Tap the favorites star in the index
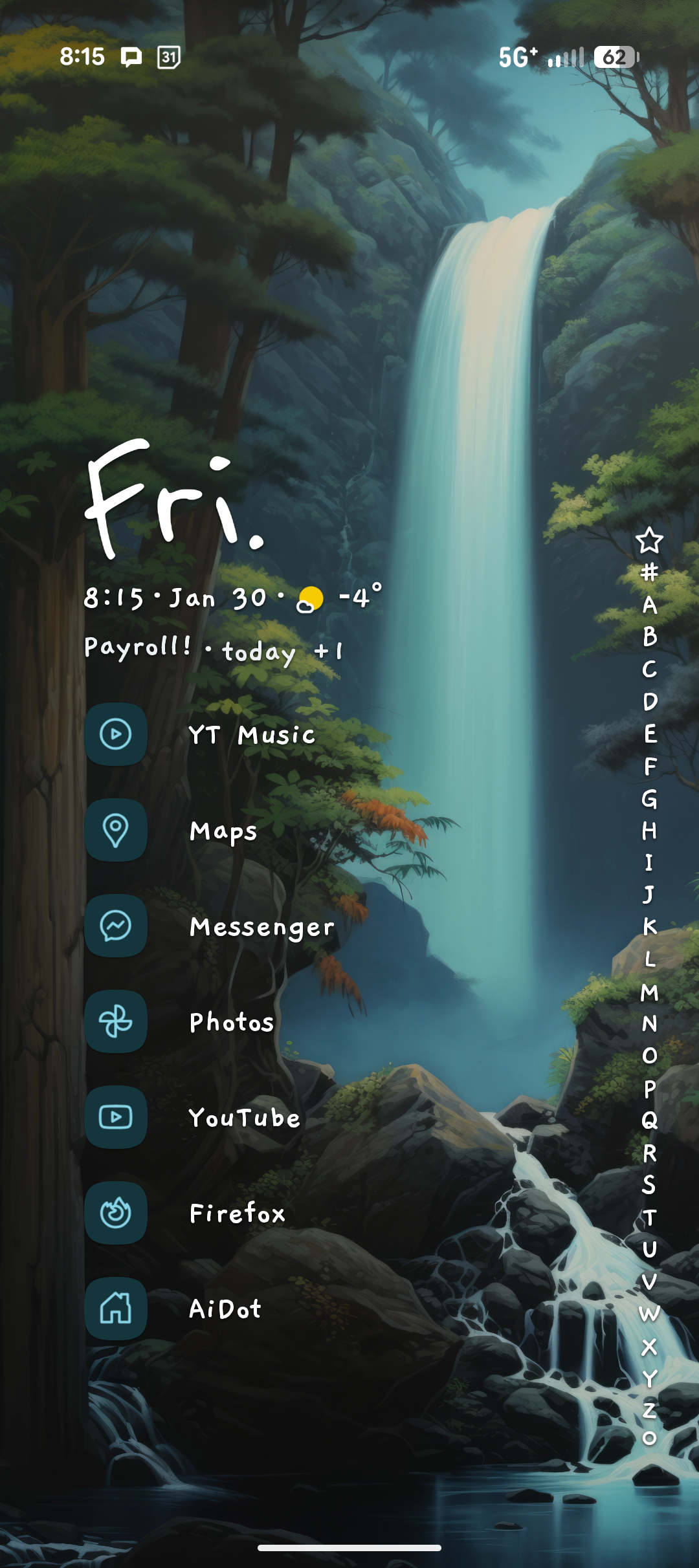Viewport: 699px width, 1568px height. point(649,540)
